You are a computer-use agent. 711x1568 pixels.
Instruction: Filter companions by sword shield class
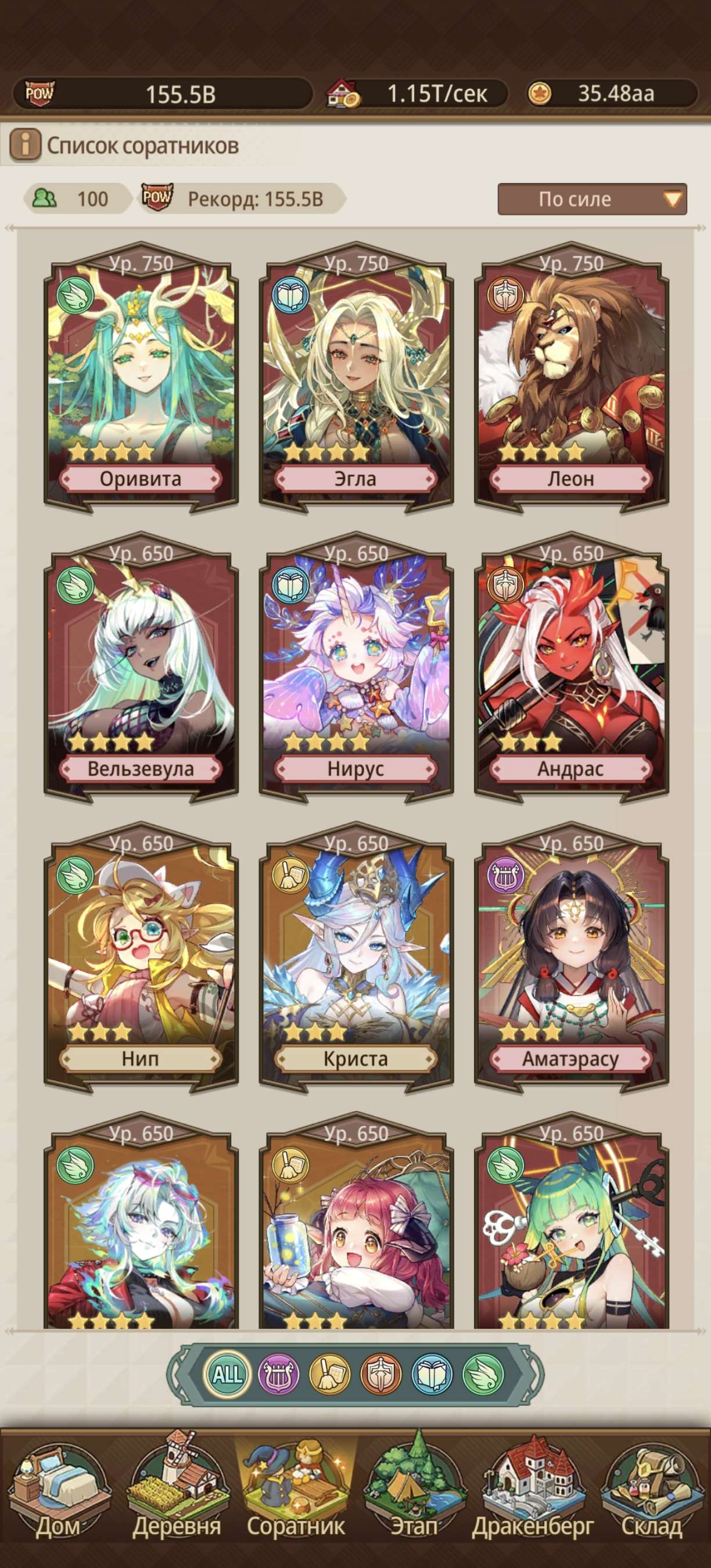381,1375
